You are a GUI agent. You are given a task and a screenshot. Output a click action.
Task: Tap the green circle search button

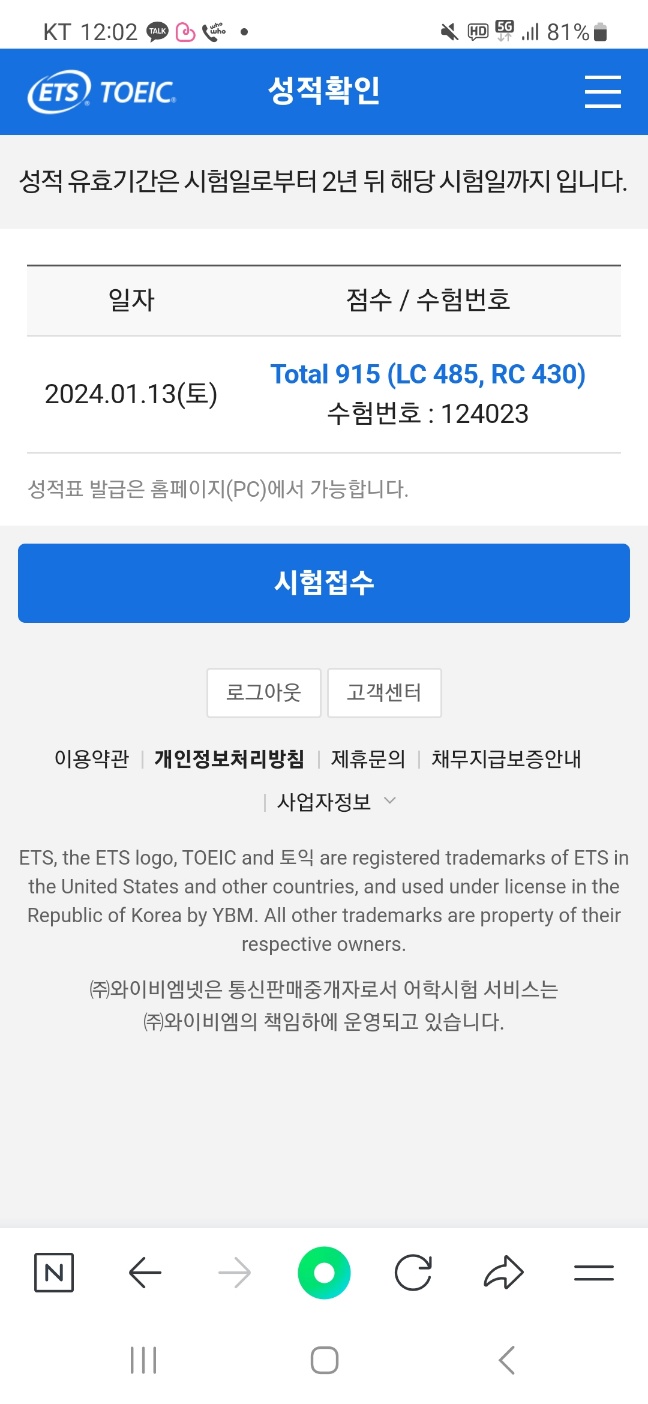324,1273
